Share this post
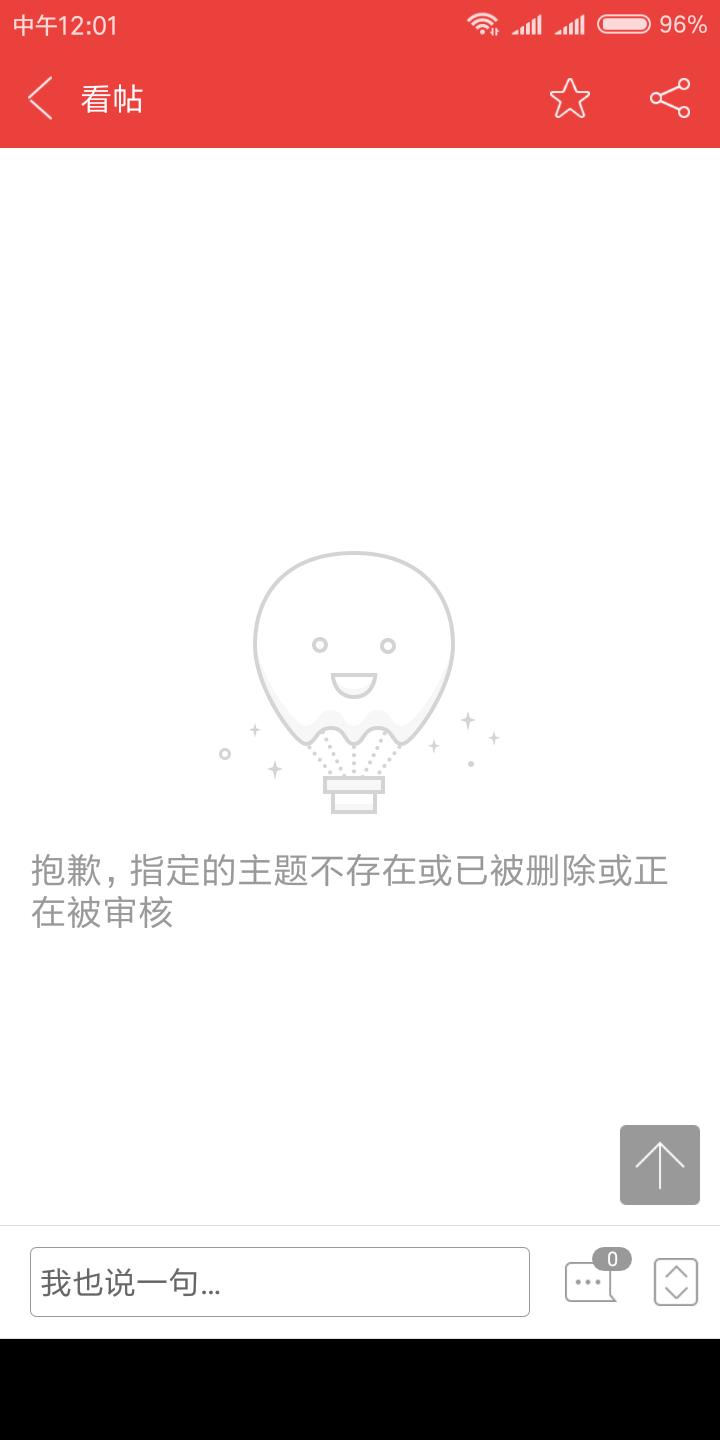 tap(670, 98)
